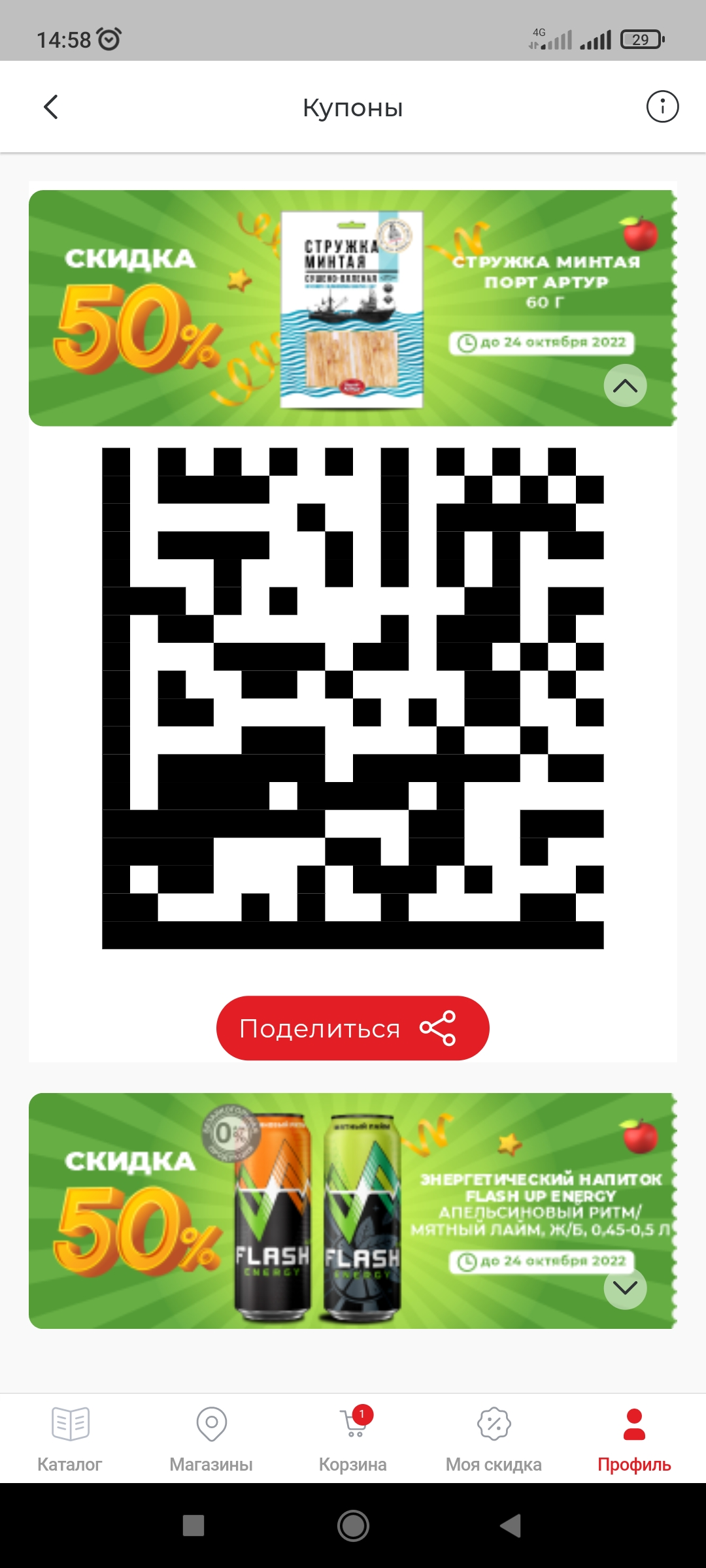Go back from the Купоны screen
The height and width of the screenshot is (1568, 706).
coord(51,107)
